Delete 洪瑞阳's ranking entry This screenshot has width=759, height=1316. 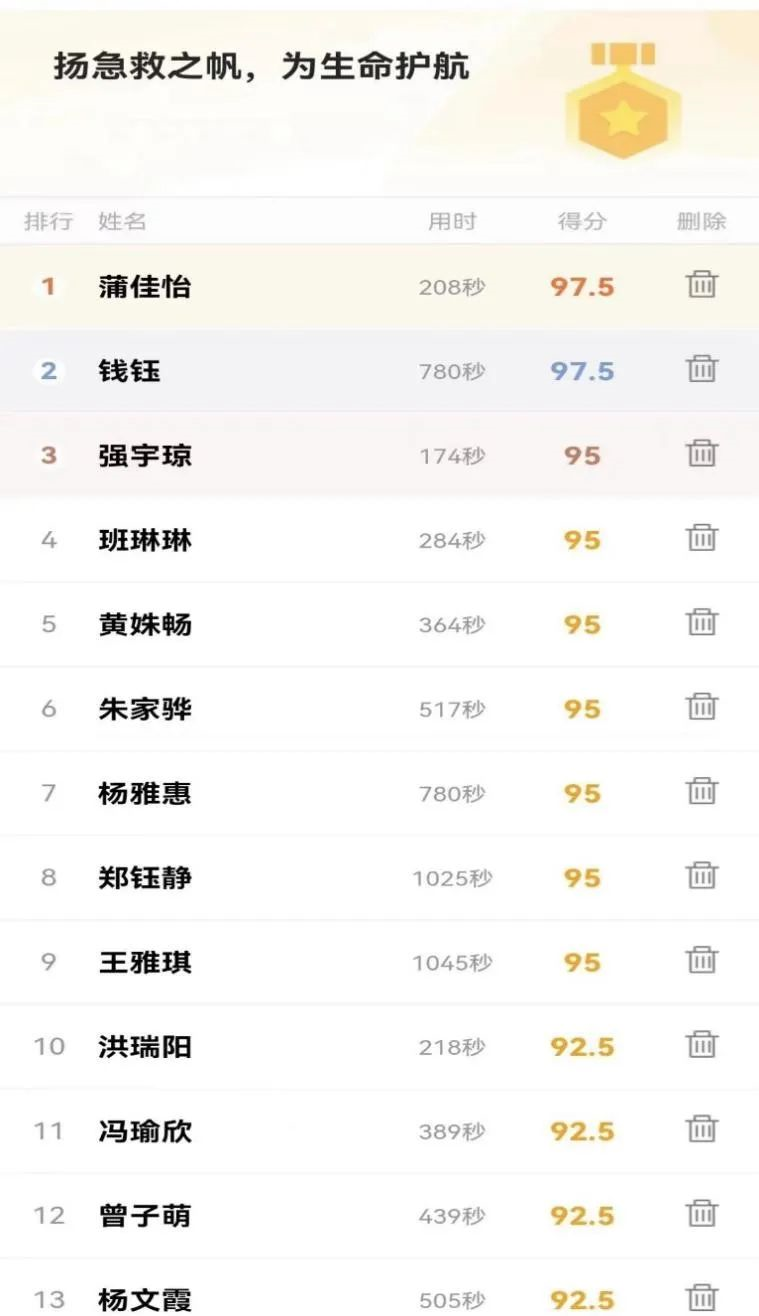coord(702,1045)
